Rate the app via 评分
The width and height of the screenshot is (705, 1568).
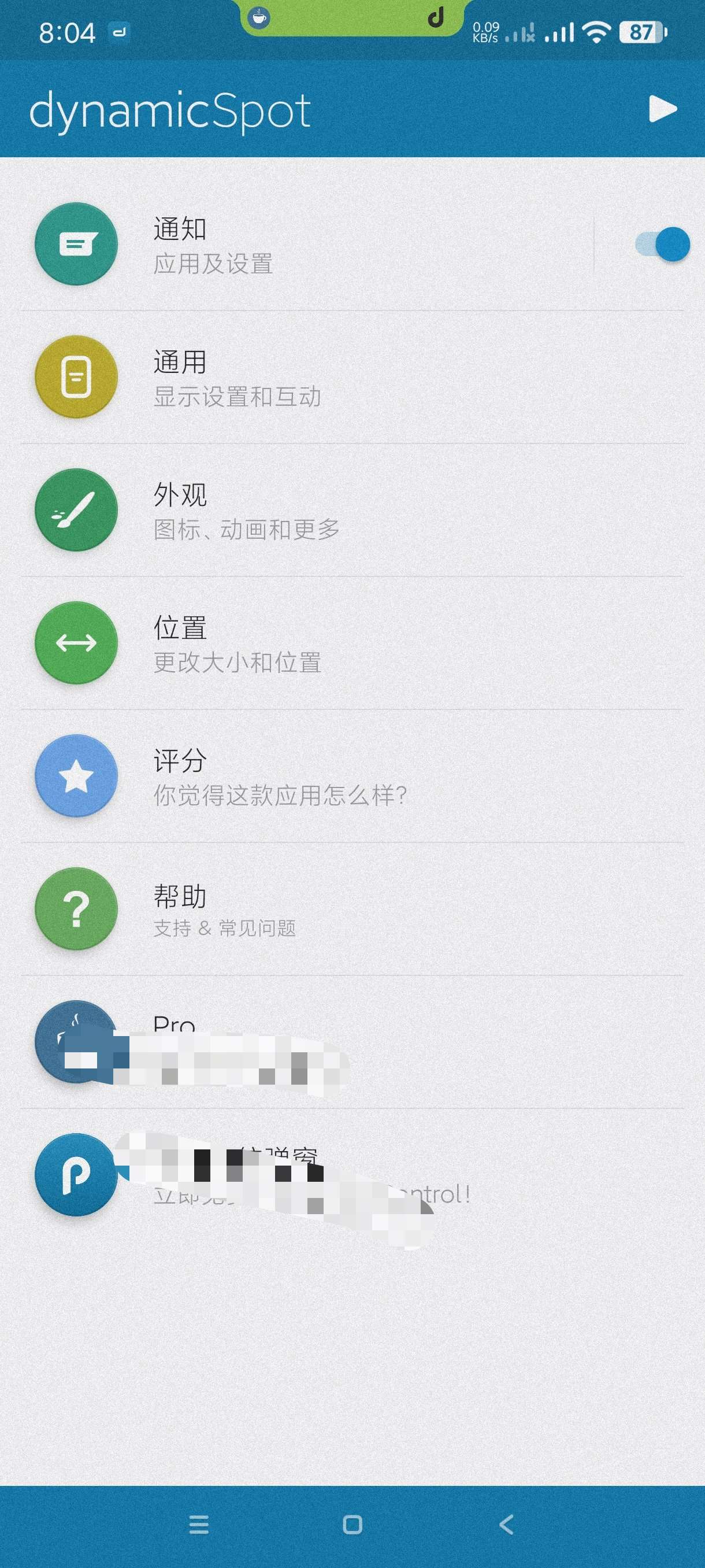pos(304,776)
